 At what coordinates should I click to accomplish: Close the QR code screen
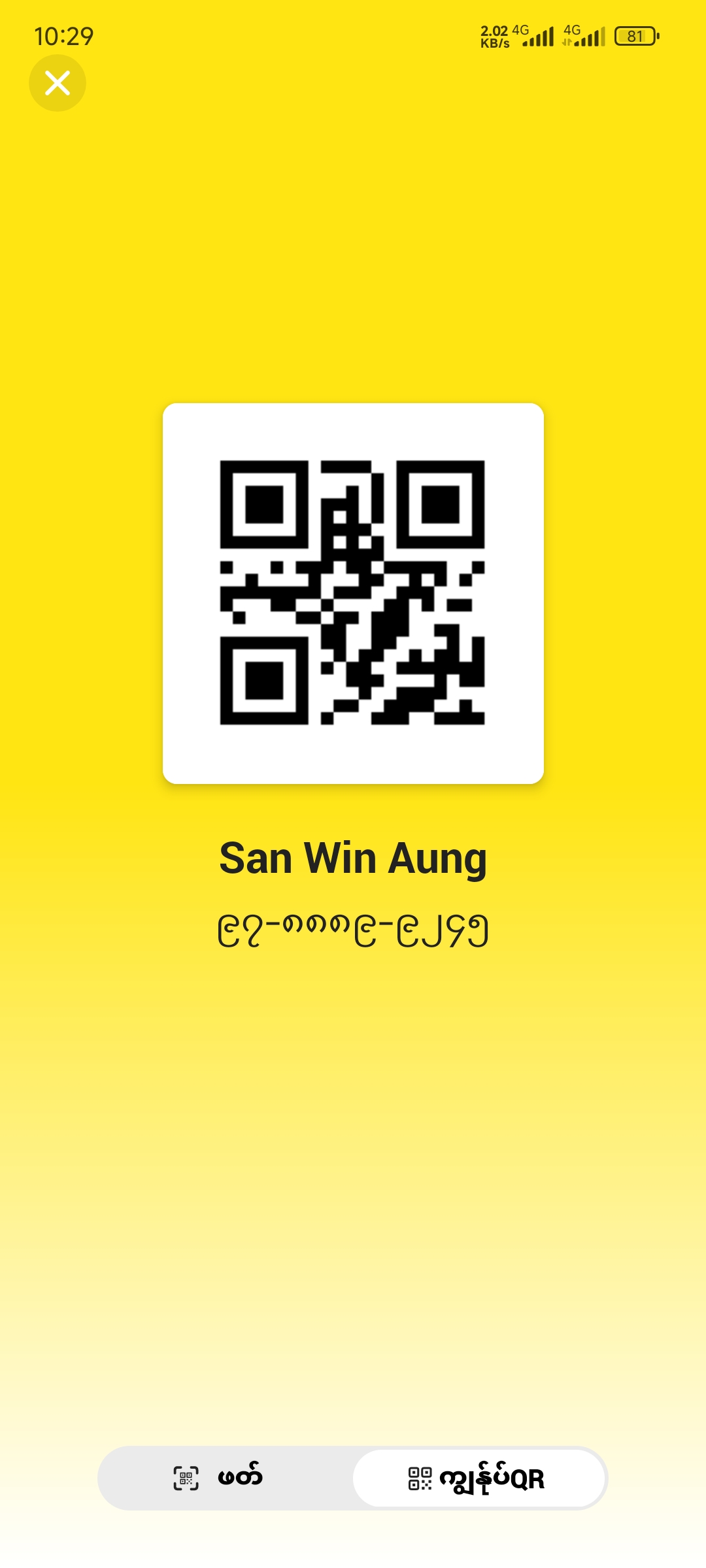click(x=58, y=83)
